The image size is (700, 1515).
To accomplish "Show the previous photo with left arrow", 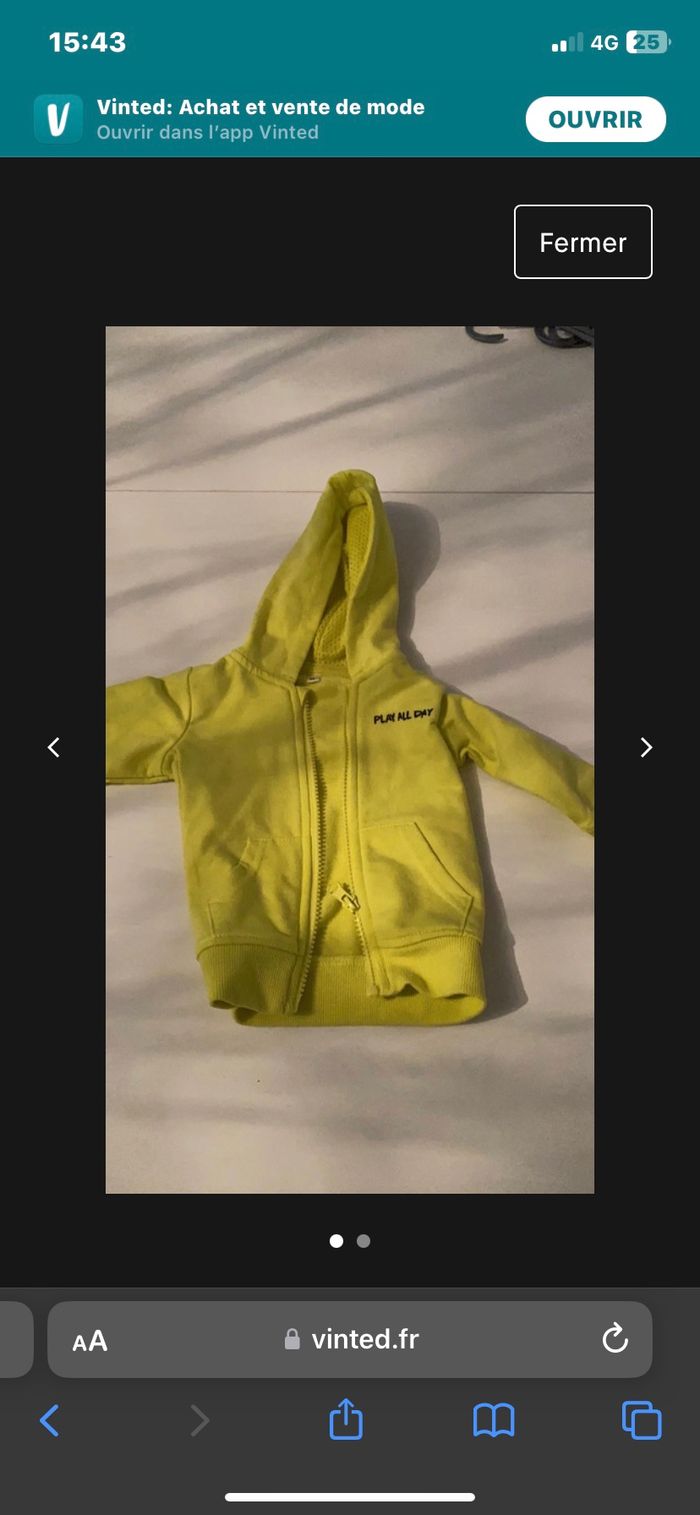I will pos(54,747).
